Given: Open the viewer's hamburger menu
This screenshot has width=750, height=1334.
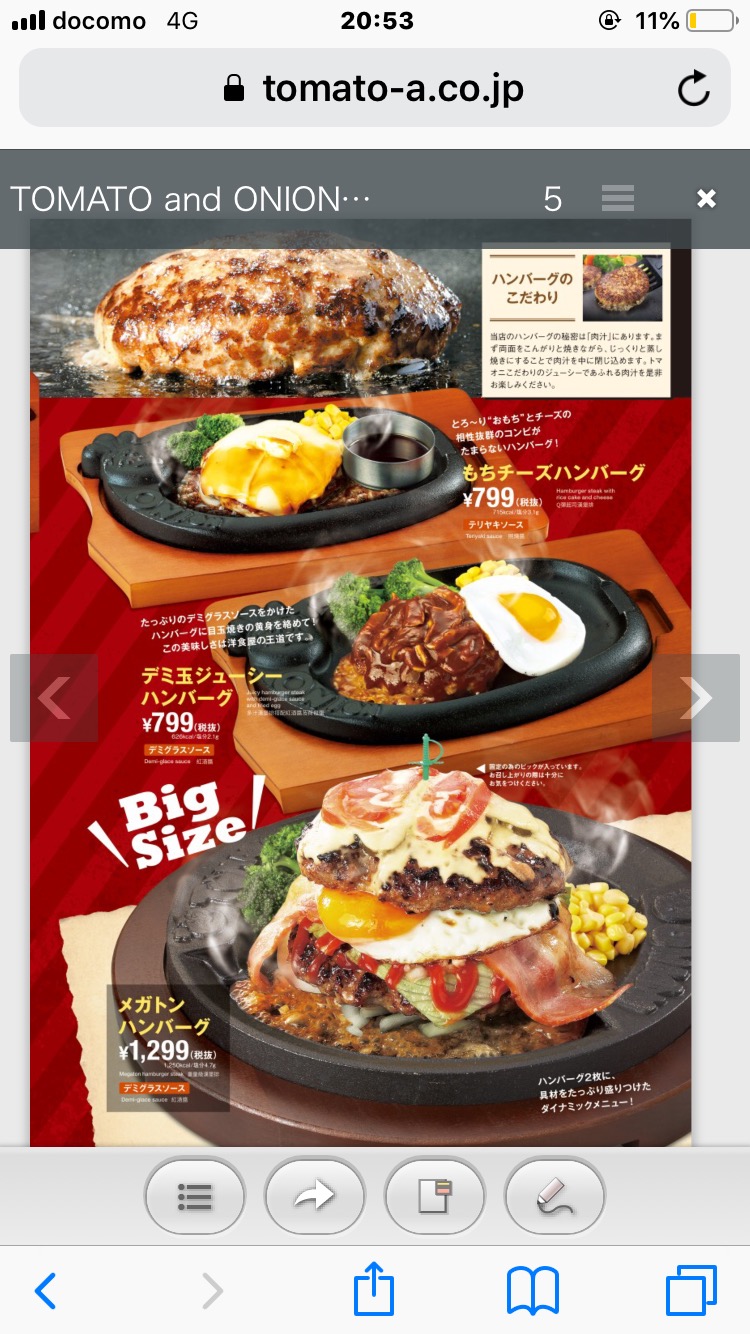Looking at the screenshot, I should point(618,199).
